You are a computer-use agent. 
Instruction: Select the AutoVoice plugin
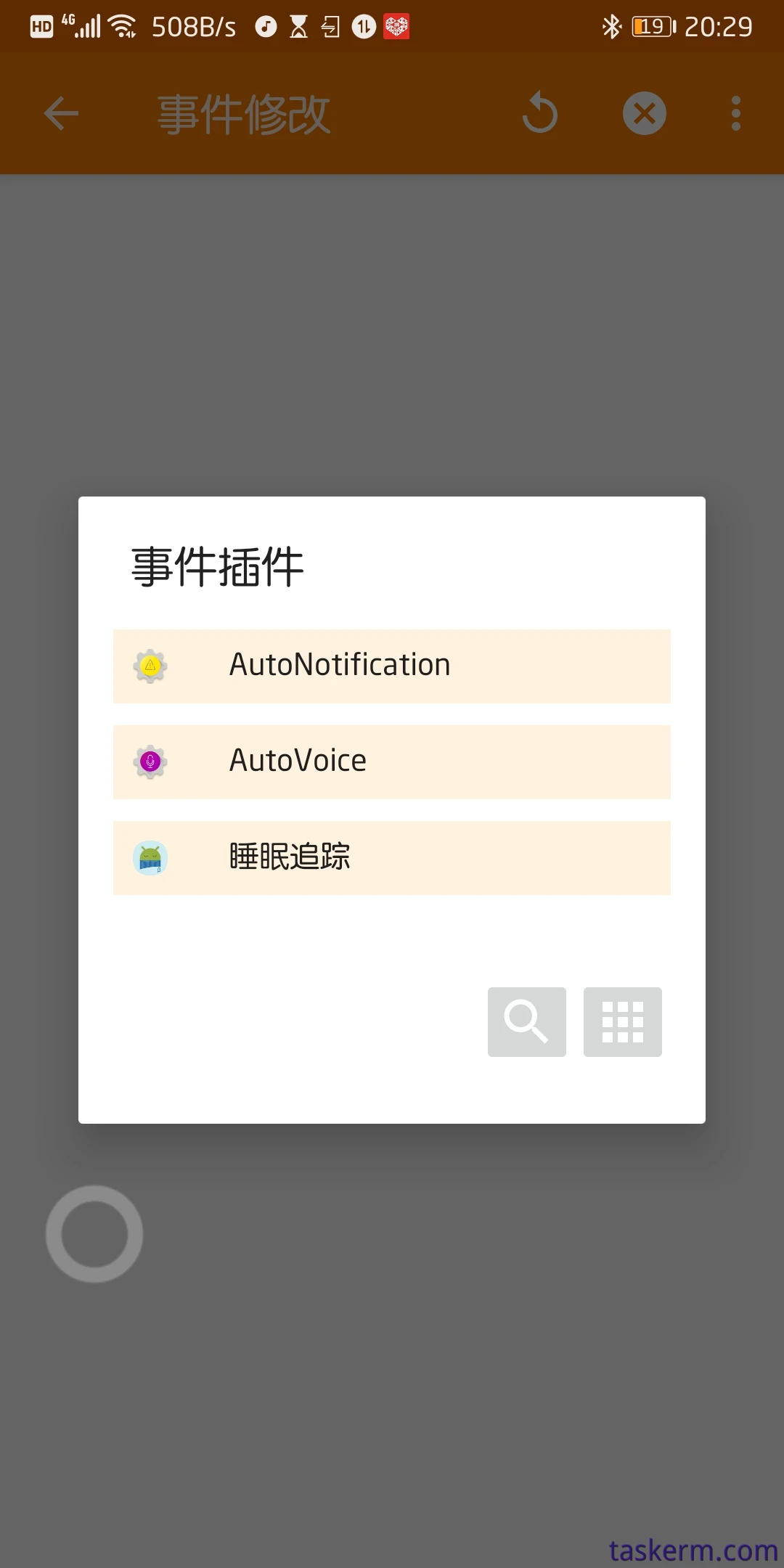(392, 761)
